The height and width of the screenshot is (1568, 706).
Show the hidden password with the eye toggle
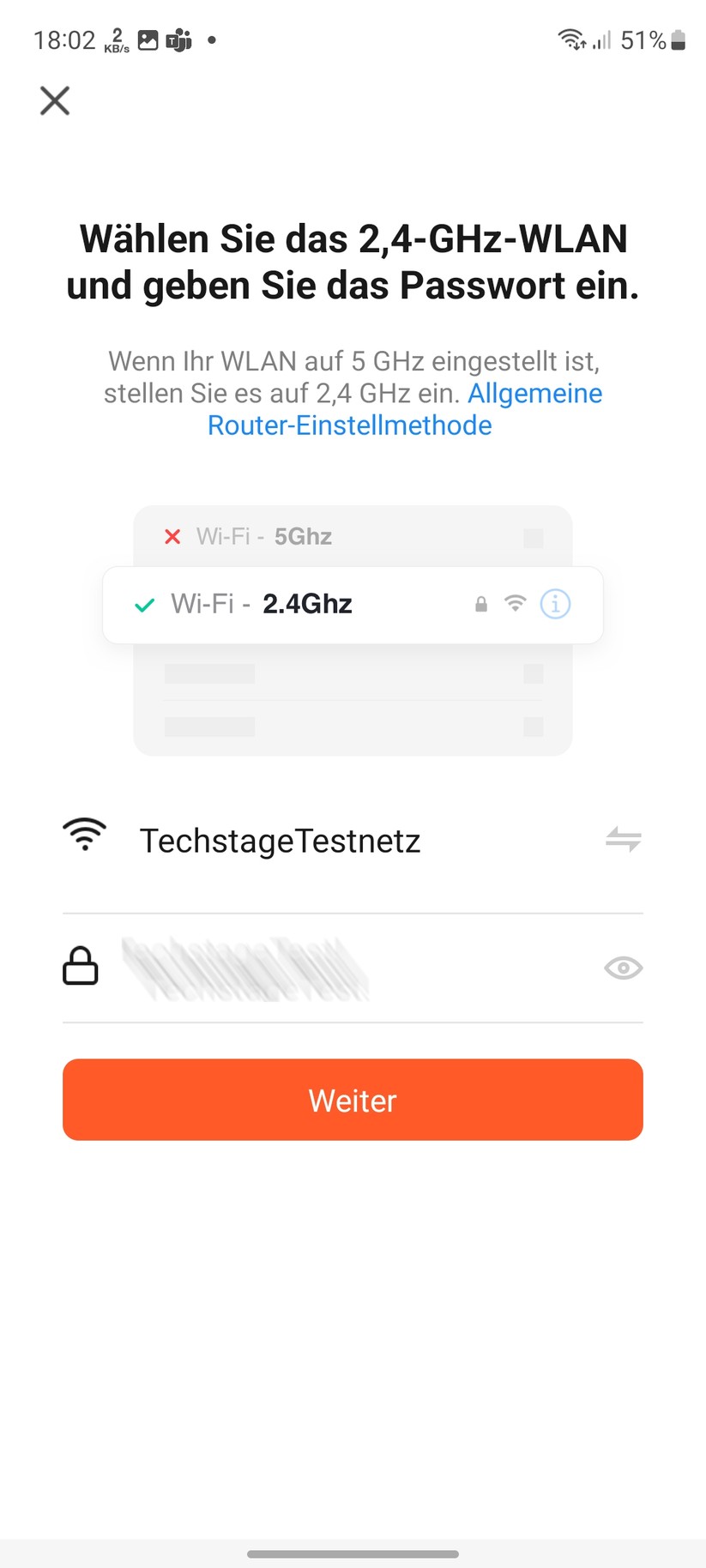[623, 968]
